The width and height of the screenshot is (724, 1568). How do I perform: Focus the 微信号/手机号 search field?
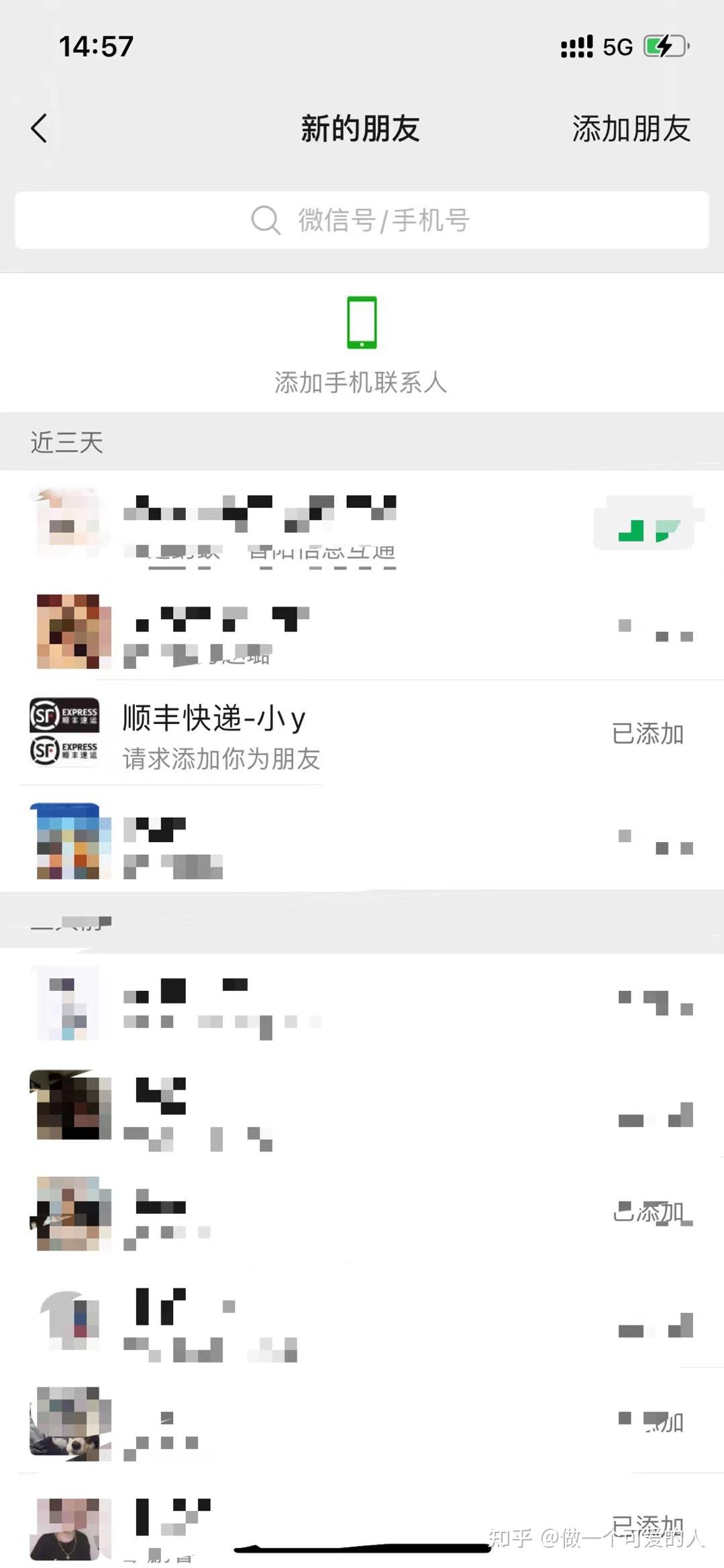click(x=362, y=220)
